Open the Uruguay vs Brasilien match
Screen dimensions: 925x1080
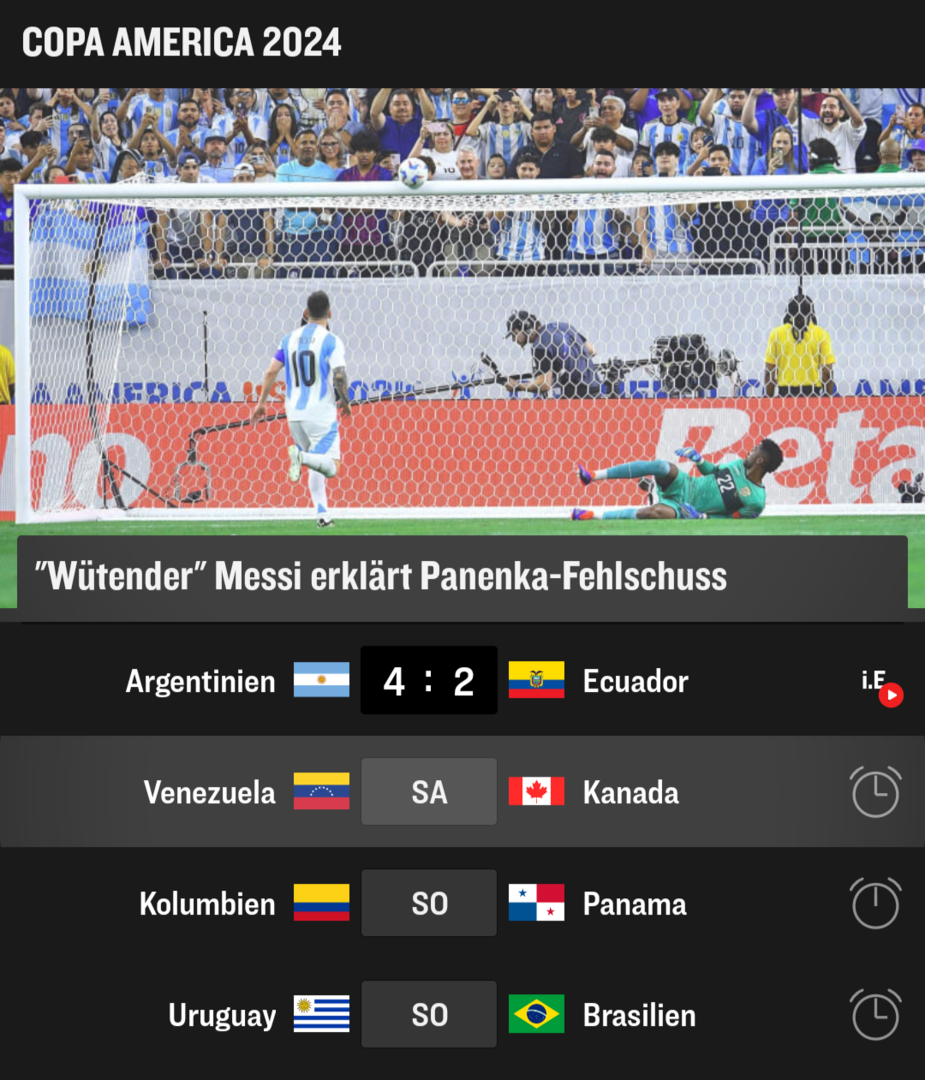(x=429, y=1014)
